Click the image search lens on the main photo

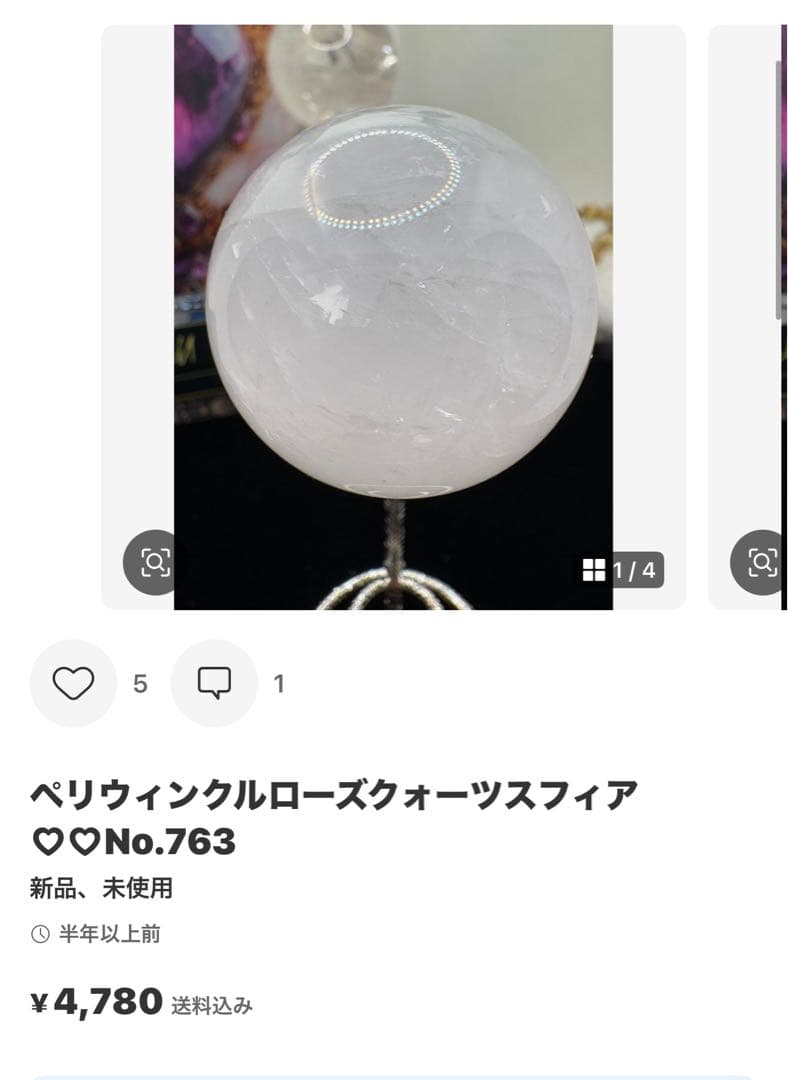(x=153, y=562)
